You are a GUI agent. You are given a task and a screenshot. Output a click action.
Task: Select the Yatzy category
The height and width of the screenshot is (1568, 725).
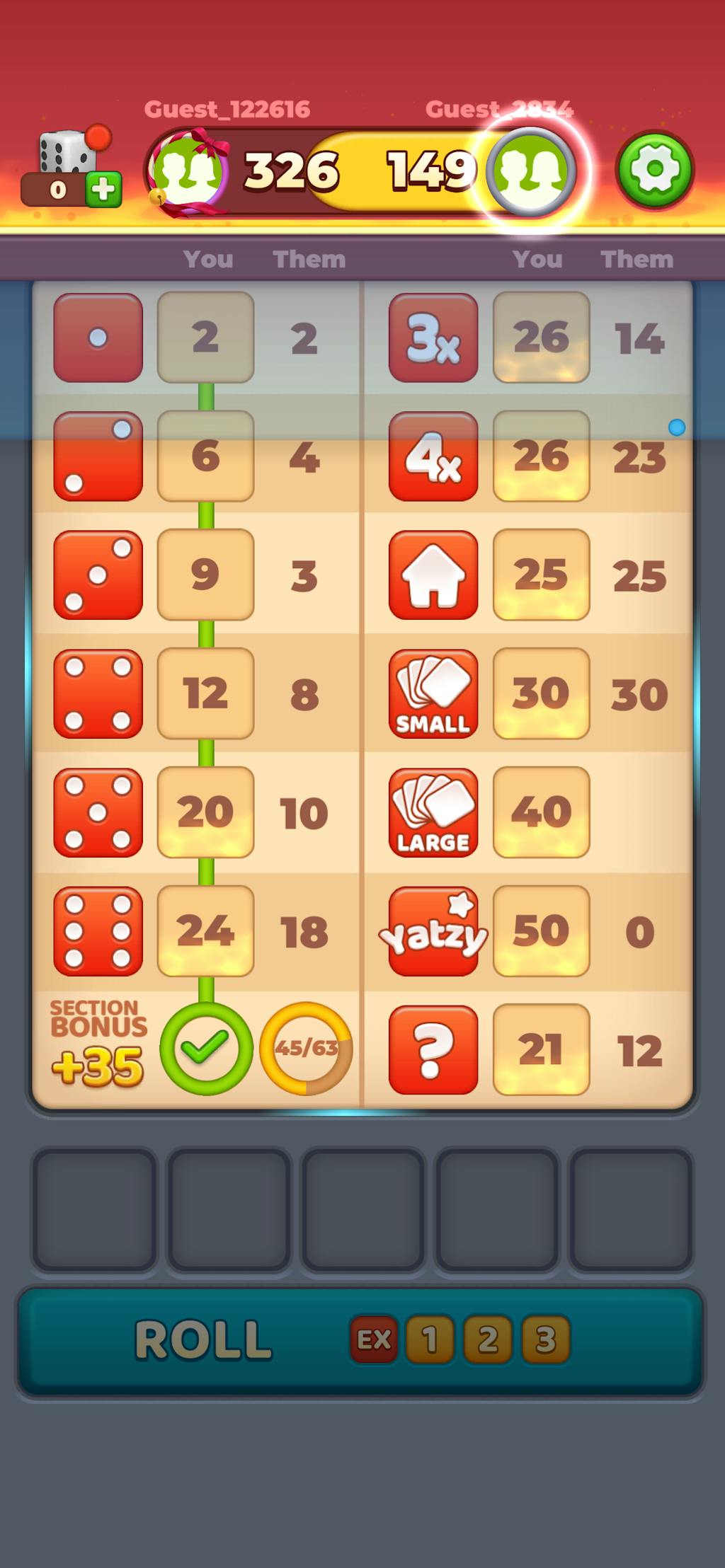(x=433, y=931)
